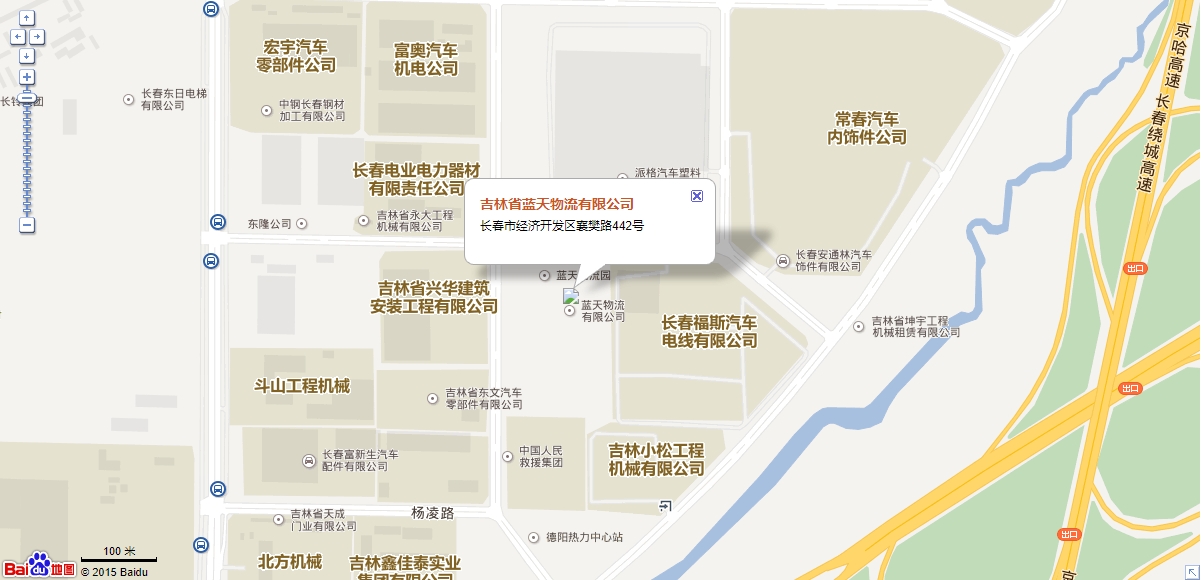Pan the map down with the arrow
Viewport: 1201px width, 580px height.
(x=27, y=56)
